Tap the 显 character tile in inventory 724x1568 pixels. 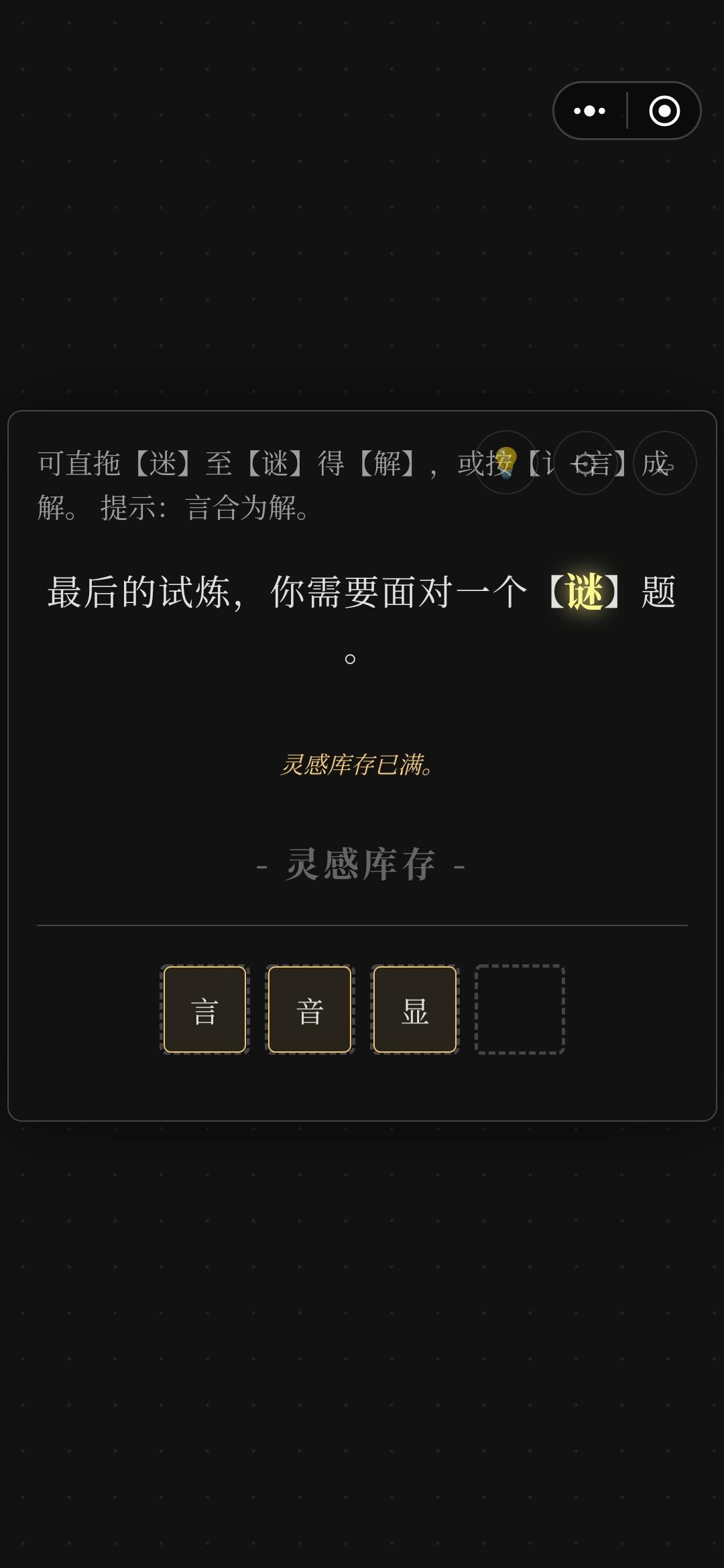coord(414,1008)
